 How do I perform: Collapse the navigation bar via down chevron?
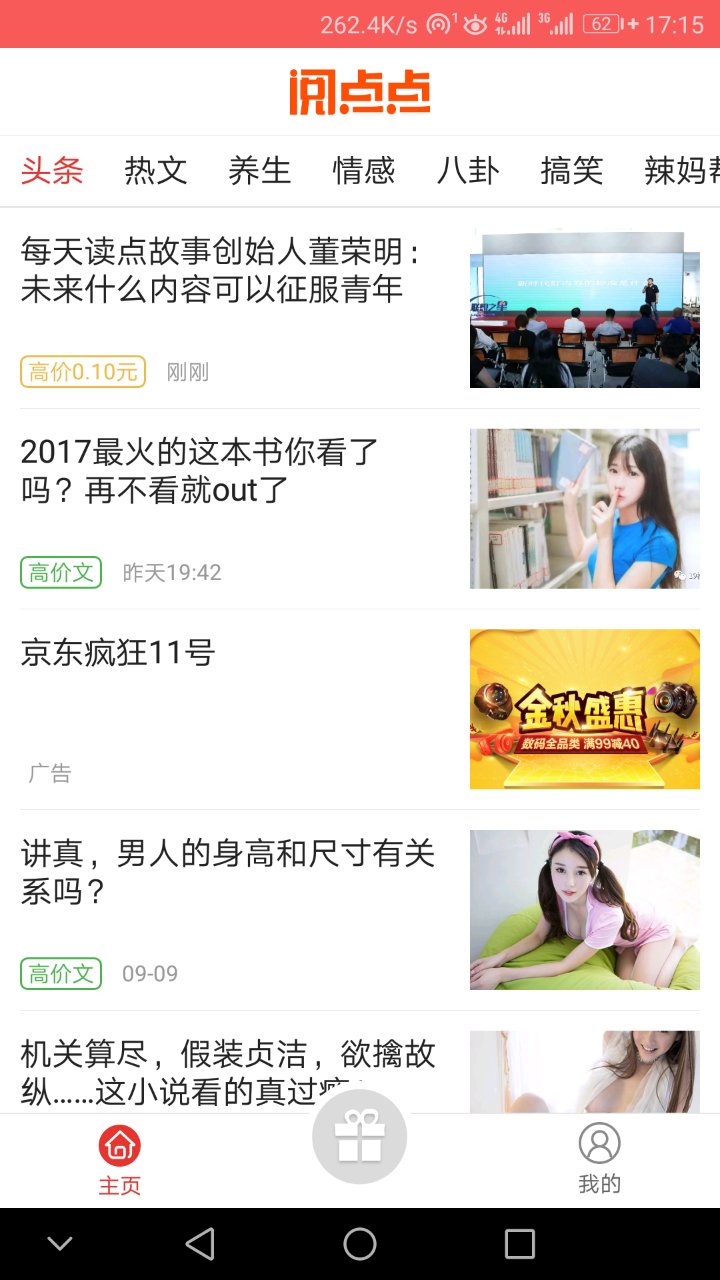point(59,1244)
